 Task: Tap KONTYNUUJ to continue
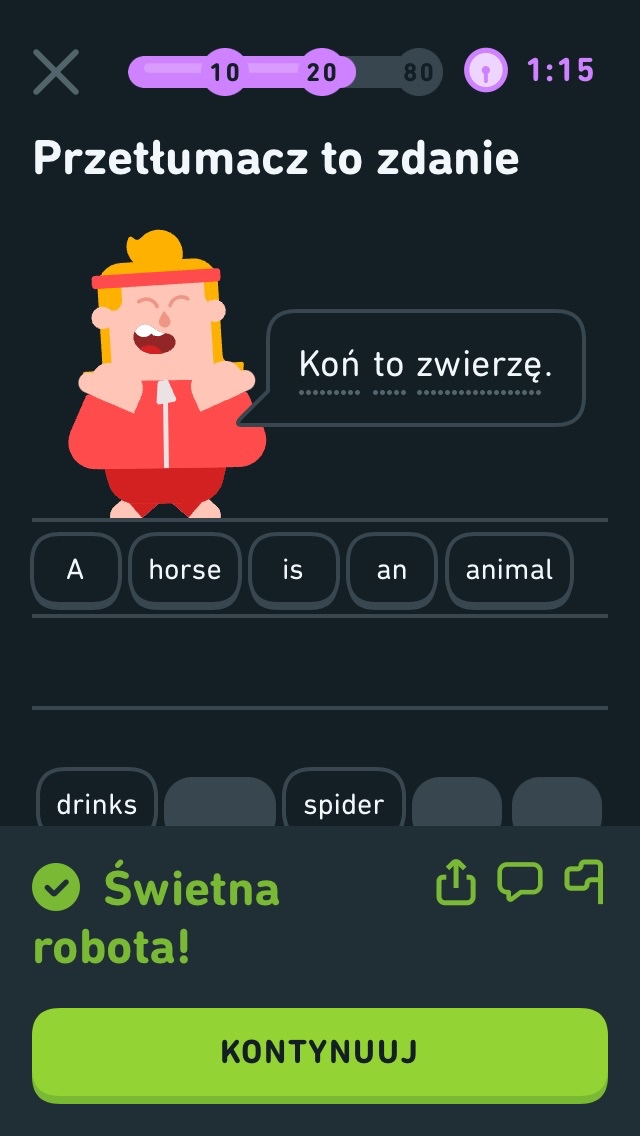pos(320,1052)
